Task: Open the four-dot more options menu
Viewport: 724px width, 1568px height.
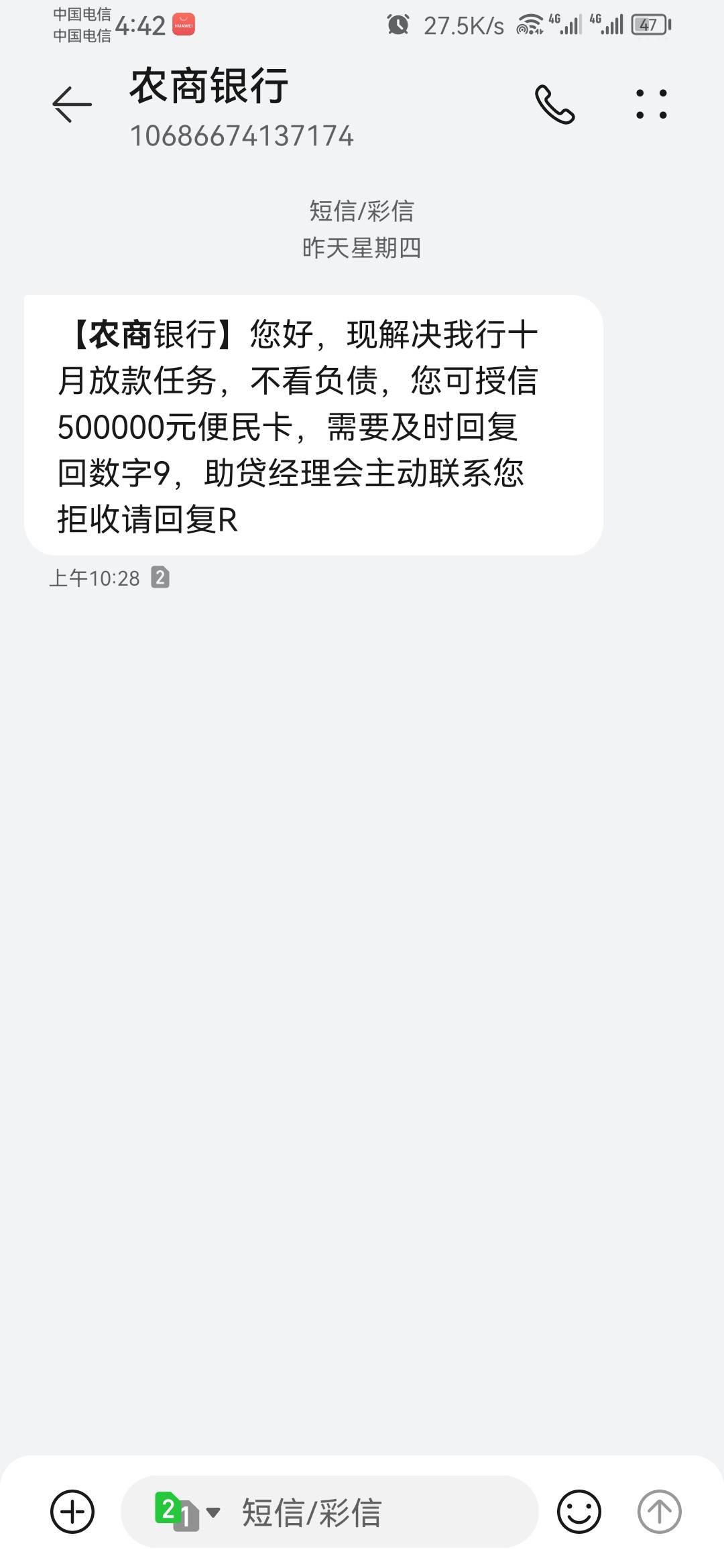Action: point(651,105)
